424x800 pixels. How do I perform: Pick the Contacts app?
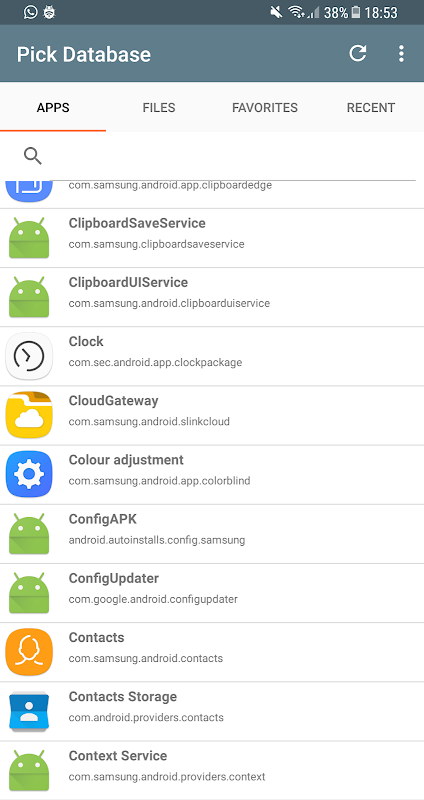click(x=212, y=653)
